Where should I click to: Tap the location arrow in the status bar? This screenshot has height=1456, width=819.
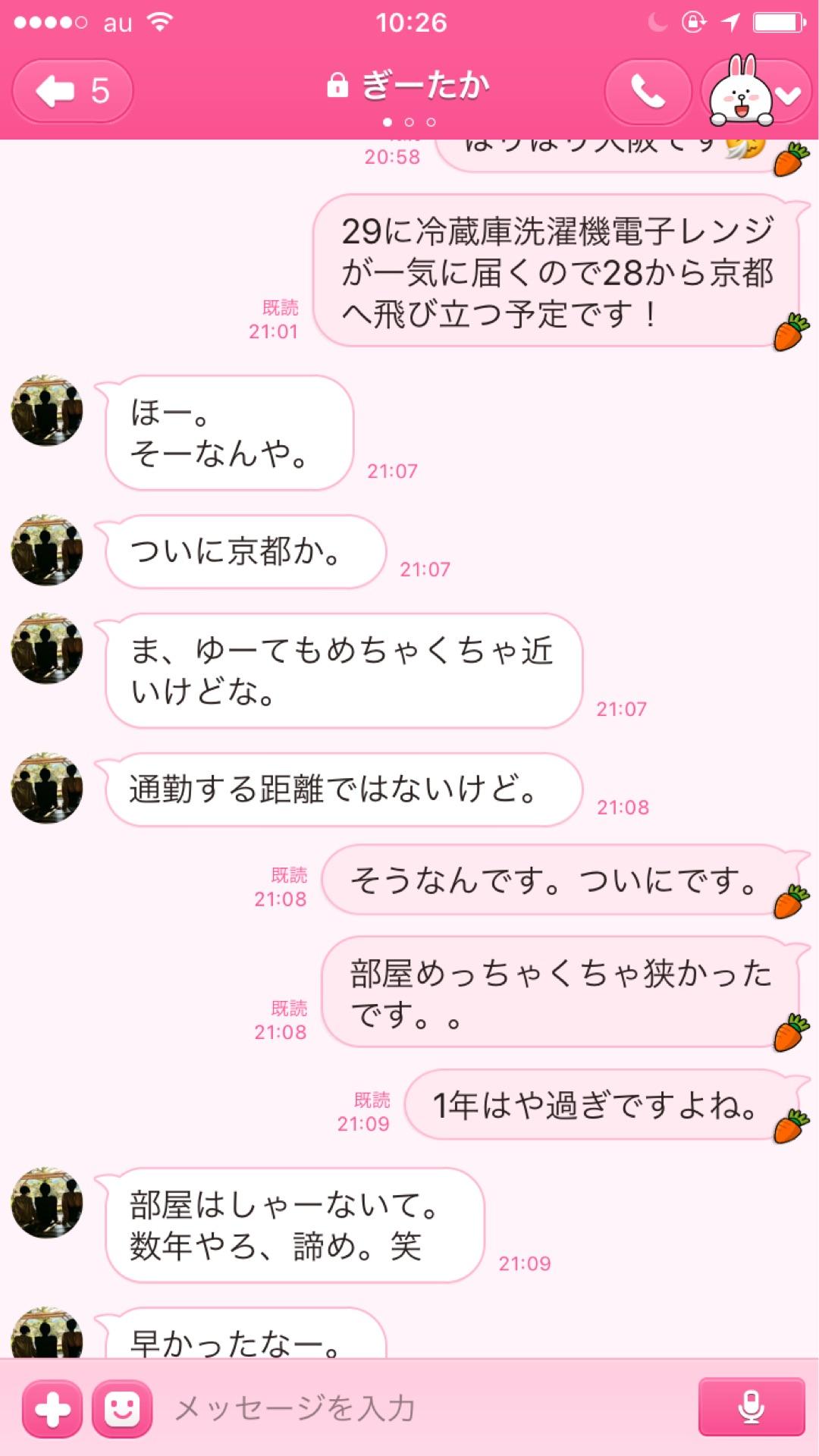click(729, 20)
